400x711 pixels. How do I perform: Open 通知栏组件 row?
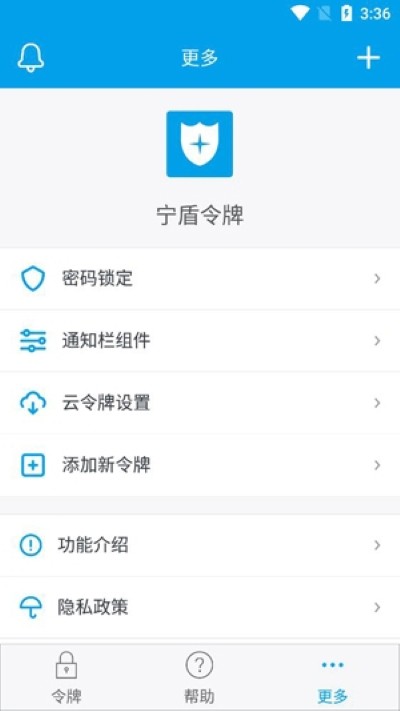click(x=200, y=341)
